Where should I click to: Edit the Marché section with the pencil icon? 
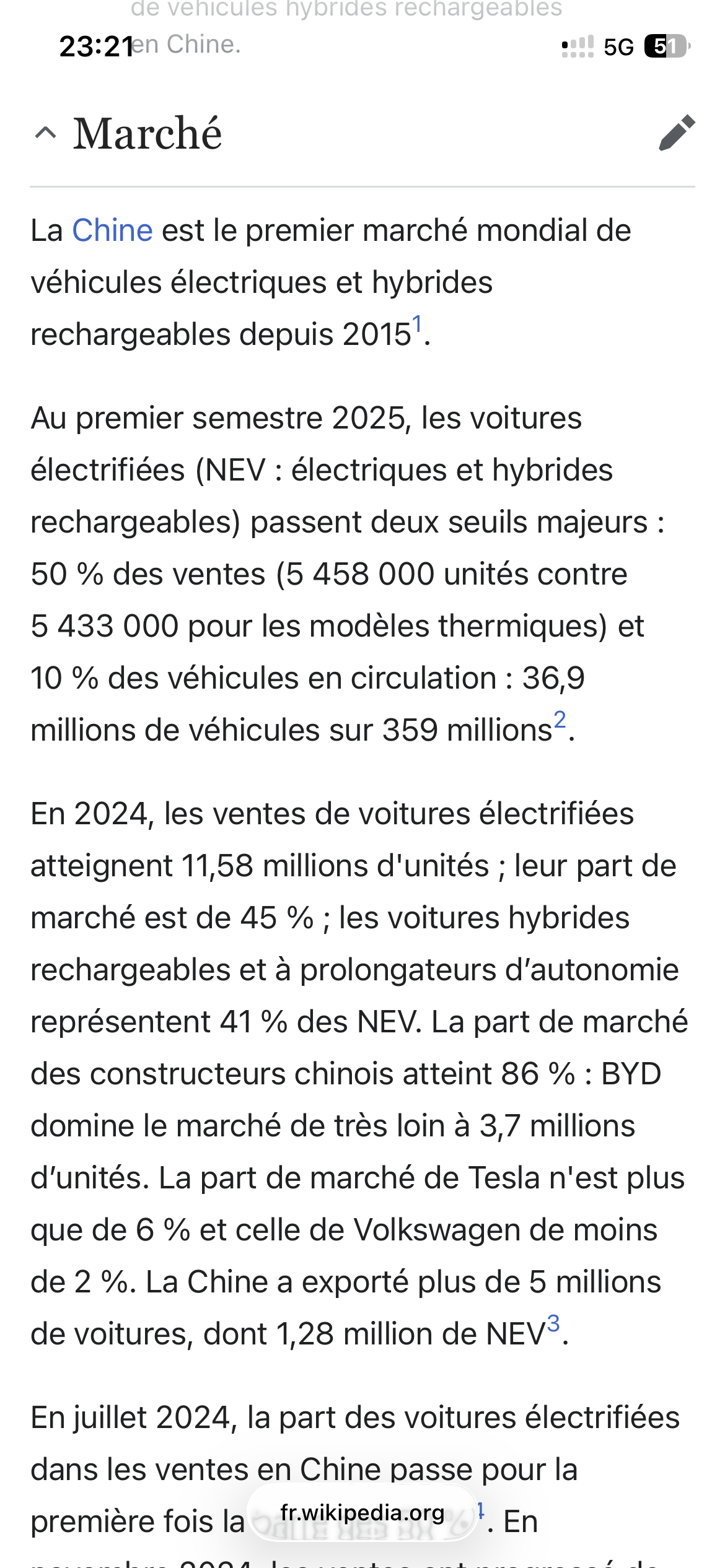click(677, 133)
